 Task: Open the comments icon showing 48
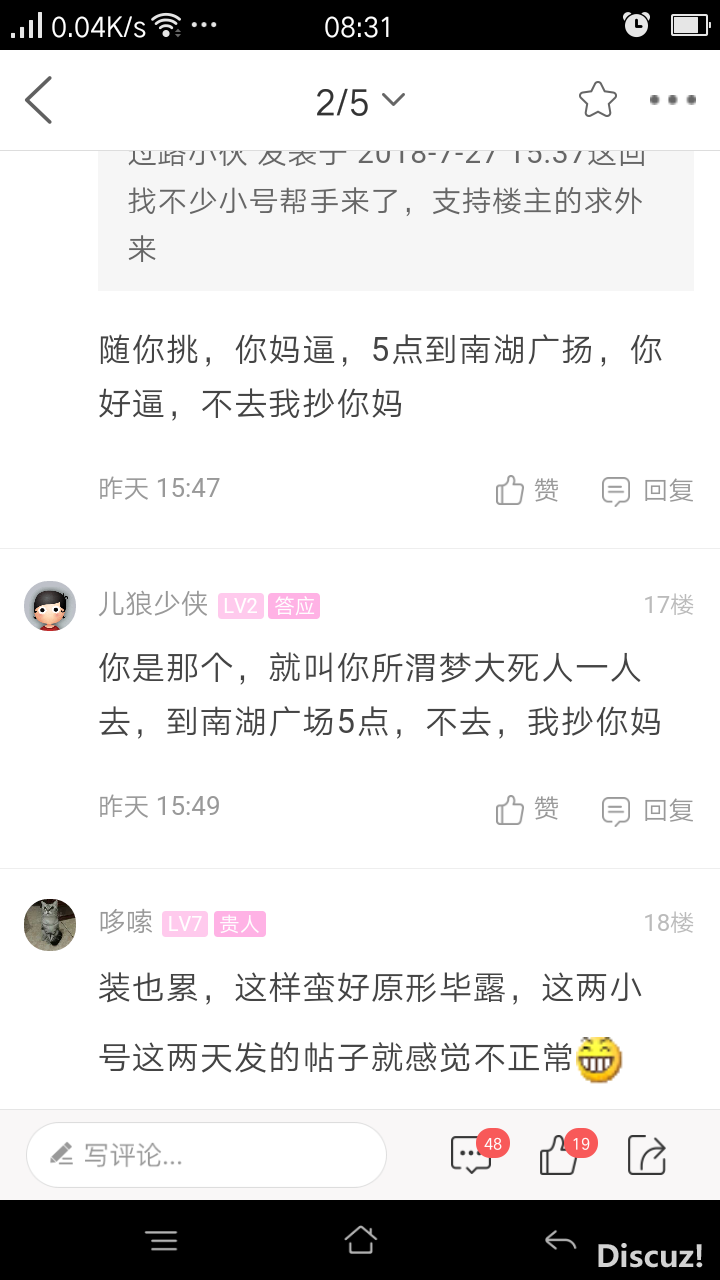tap(471, 1155)
